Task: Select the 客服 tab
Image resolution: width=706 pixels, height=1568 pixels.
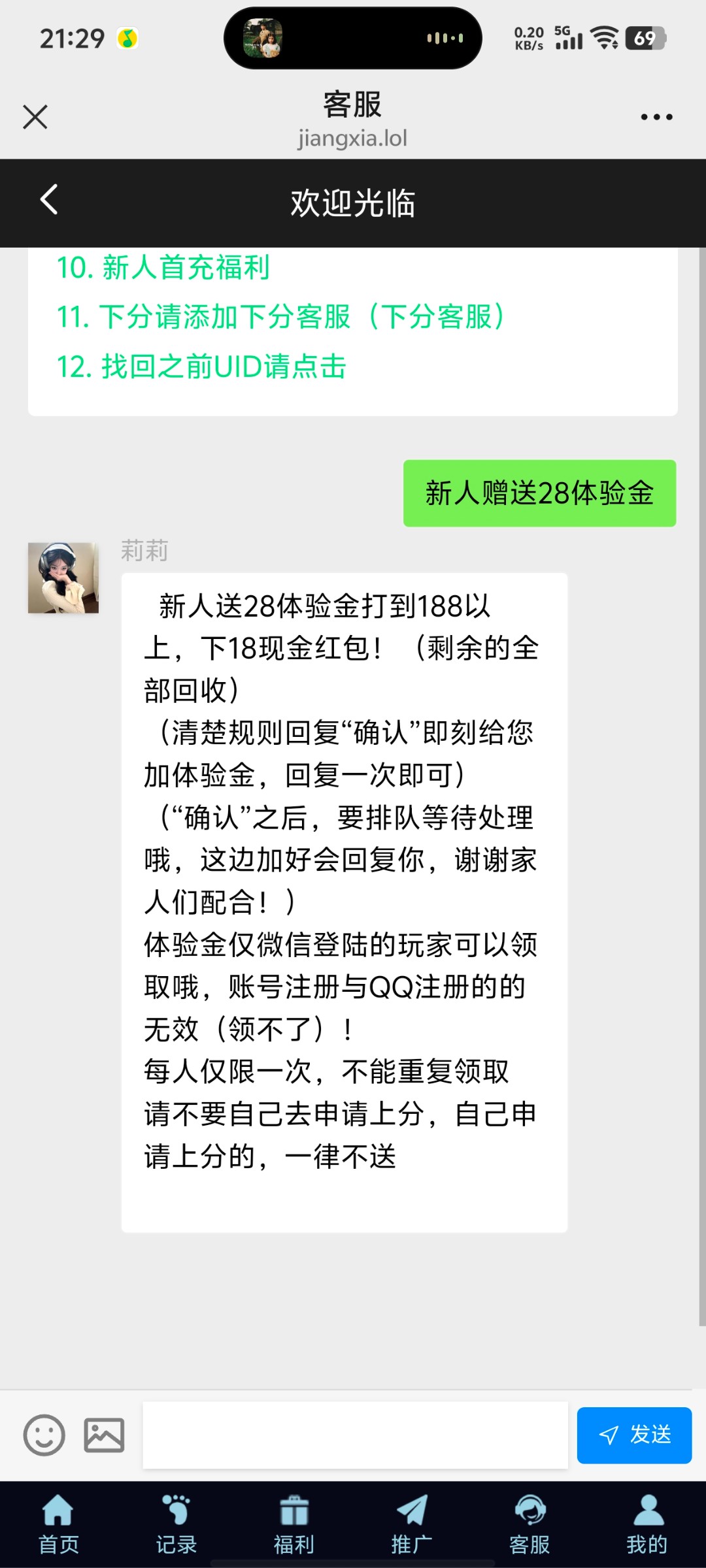Action: [529, 1524]
